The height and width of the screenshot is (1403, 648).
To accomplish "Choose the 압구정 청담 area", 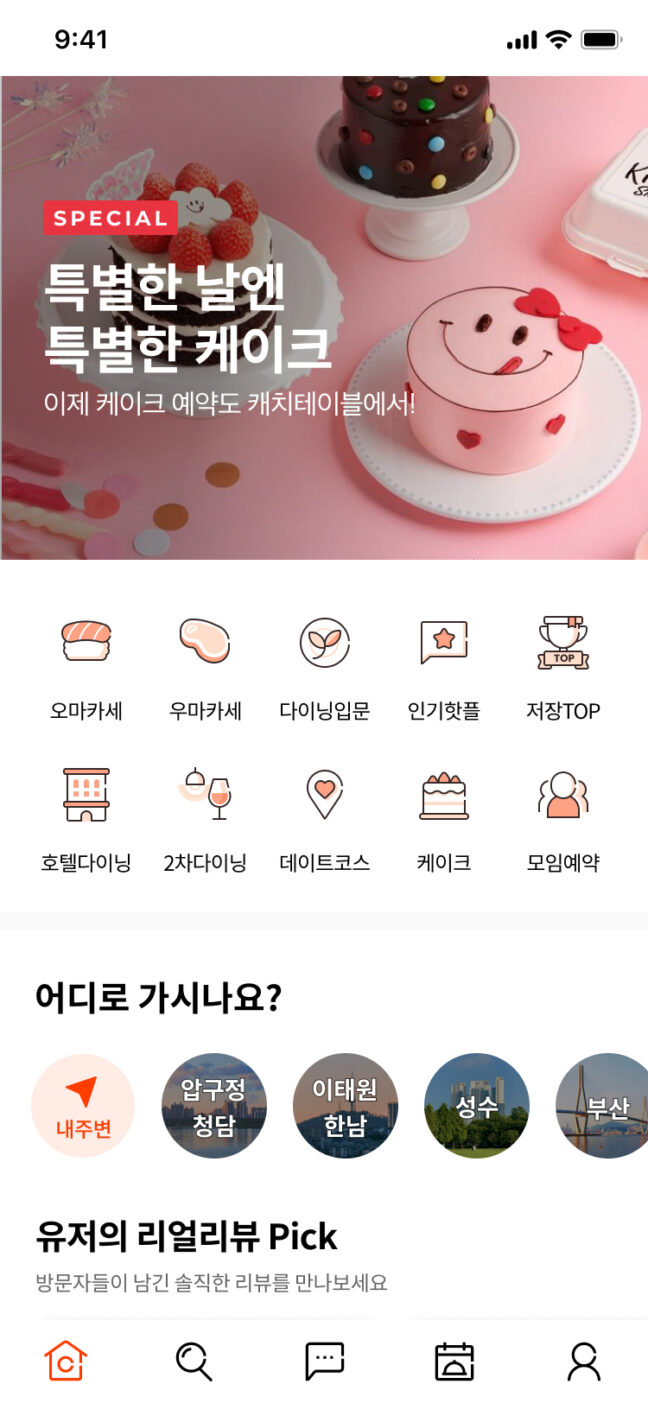I will [214, 1106].
